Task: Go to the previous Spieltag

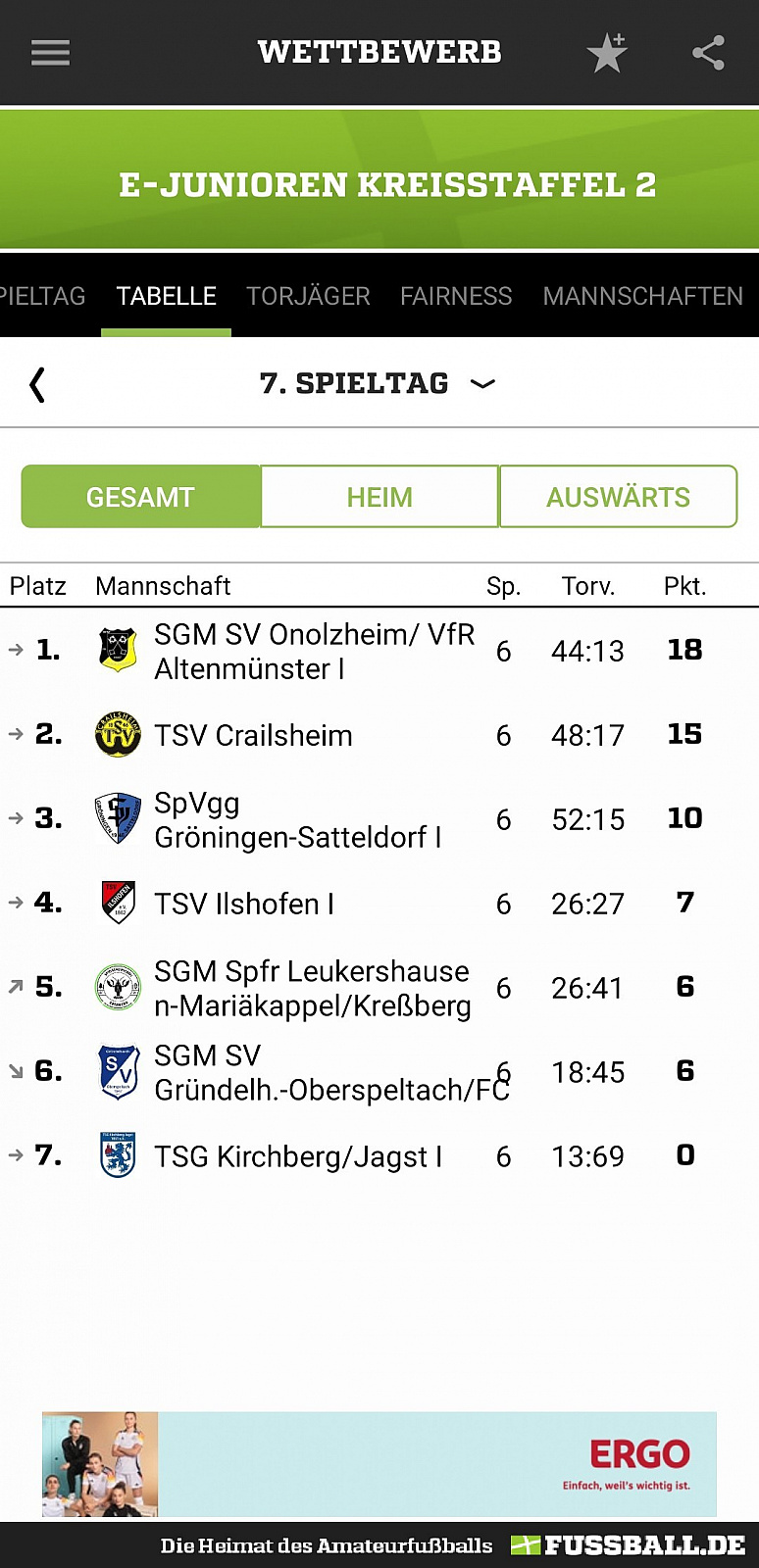Action: 37,384
